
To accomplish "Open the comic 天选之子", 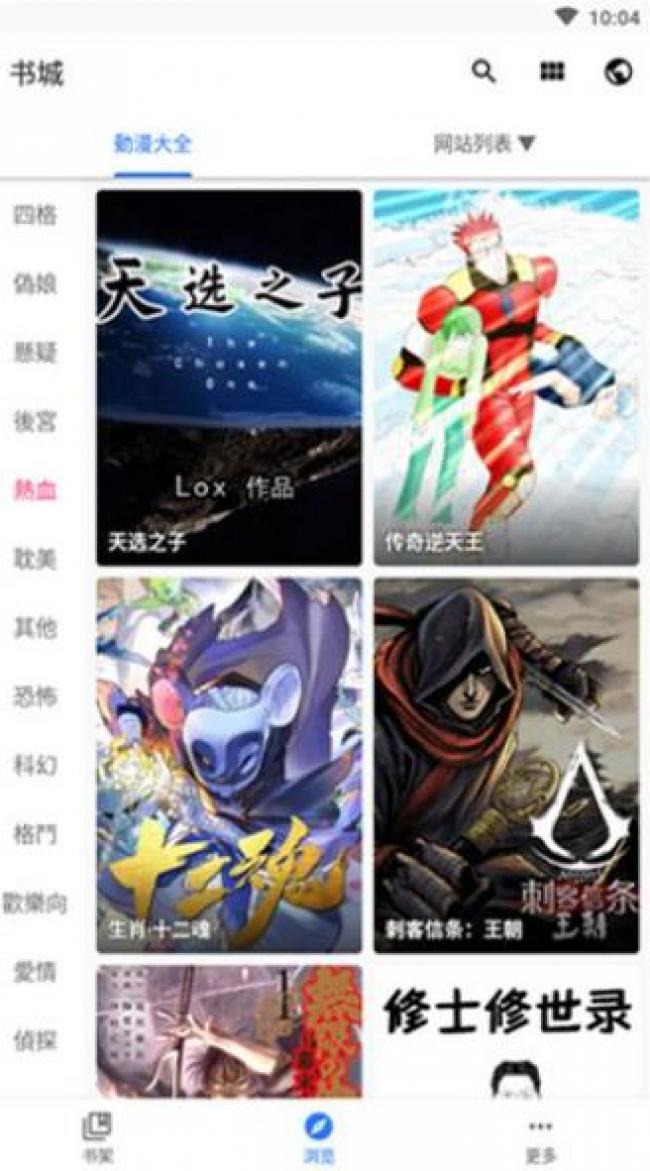I will [x=229, y=377].
